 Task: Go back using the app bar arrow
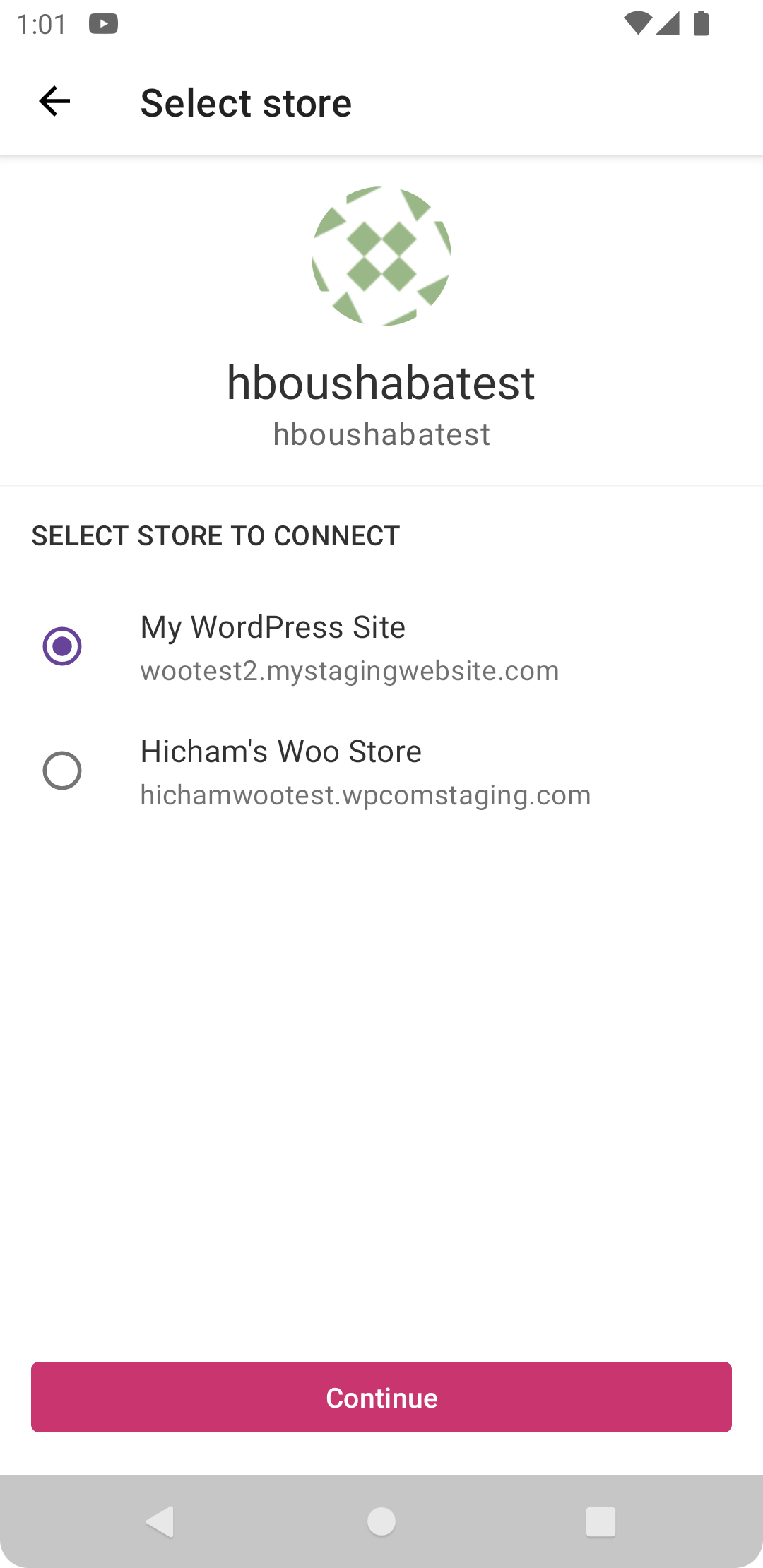(x=54, y=102)
